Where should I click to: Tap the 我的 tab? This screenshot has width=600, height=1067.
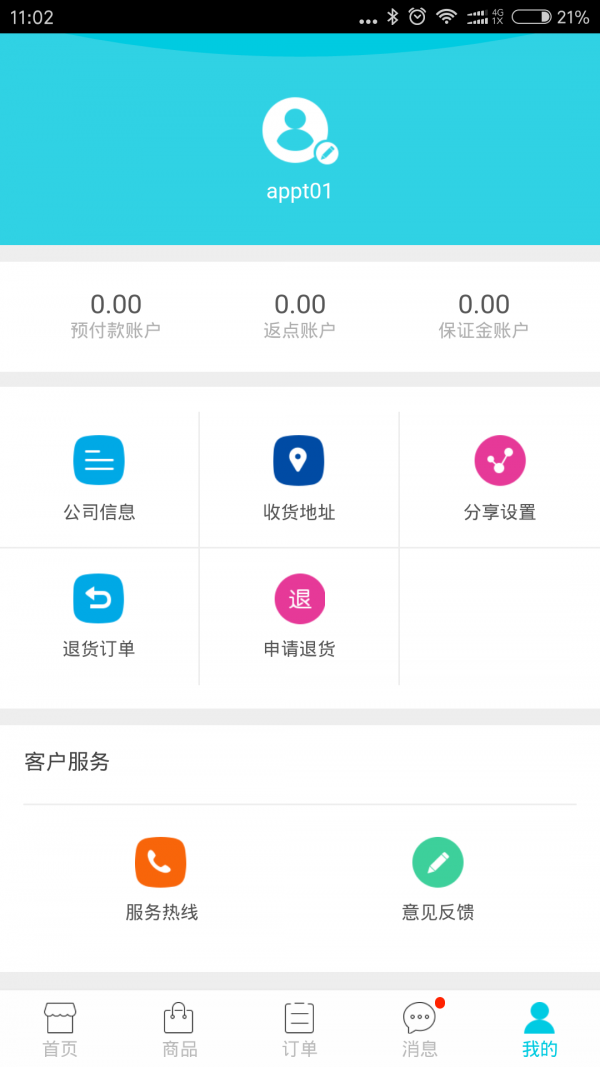coord(540,1030)
